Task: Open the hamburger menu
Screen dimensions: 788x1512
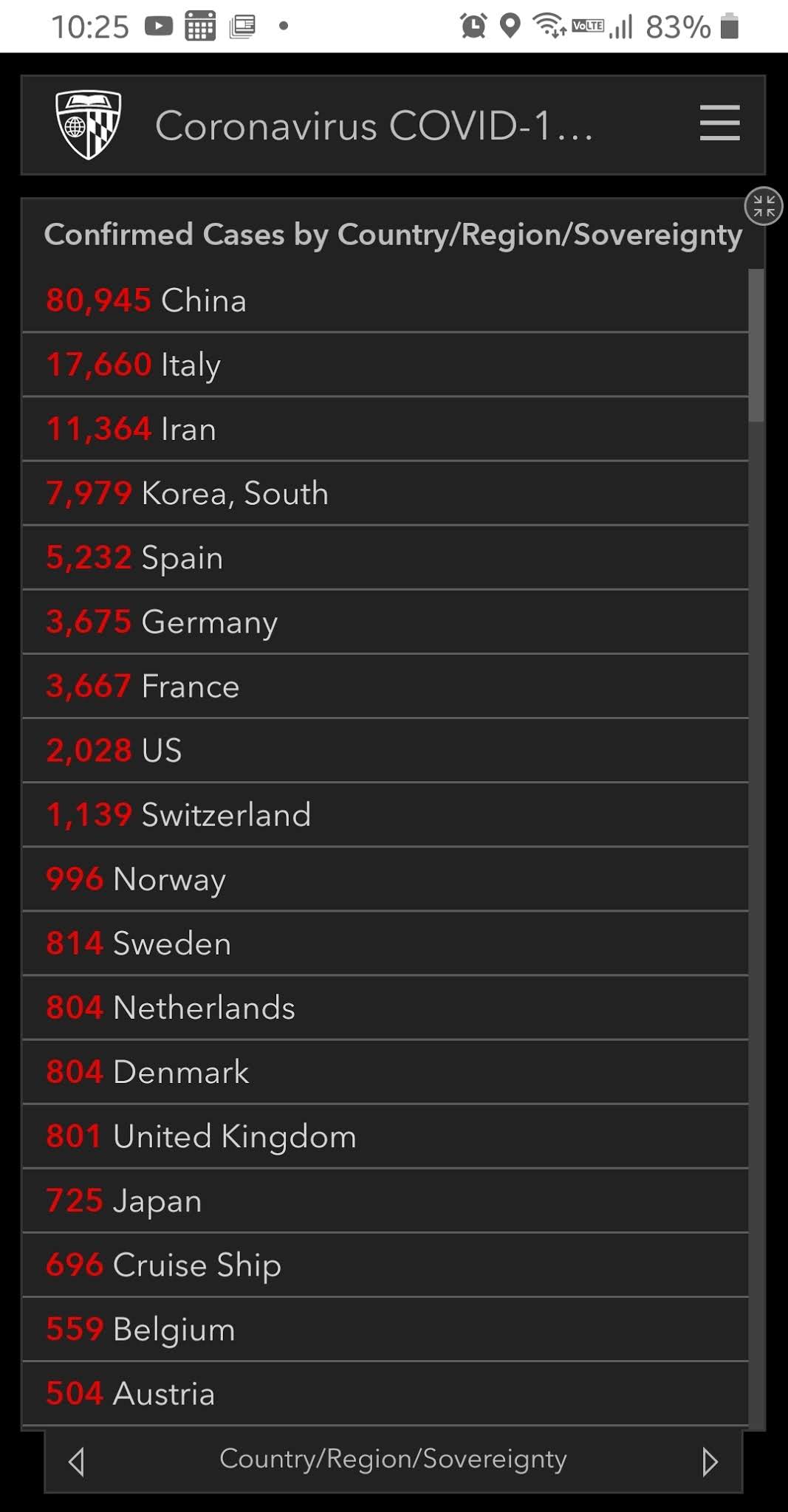Action: (719, 123)
